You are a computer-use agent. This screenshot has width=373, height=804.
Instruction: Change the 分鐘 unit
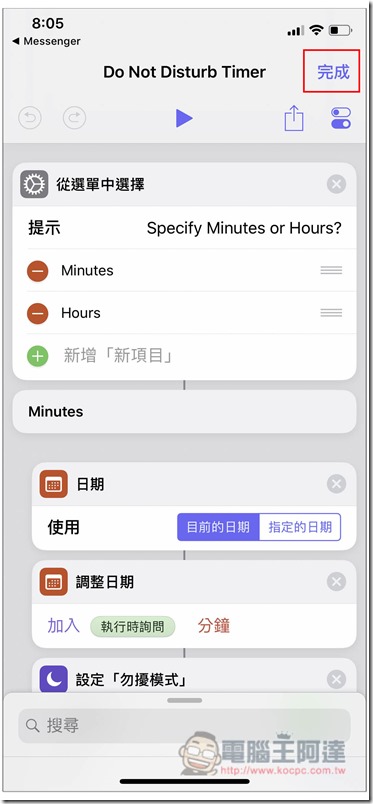point(213,626)
